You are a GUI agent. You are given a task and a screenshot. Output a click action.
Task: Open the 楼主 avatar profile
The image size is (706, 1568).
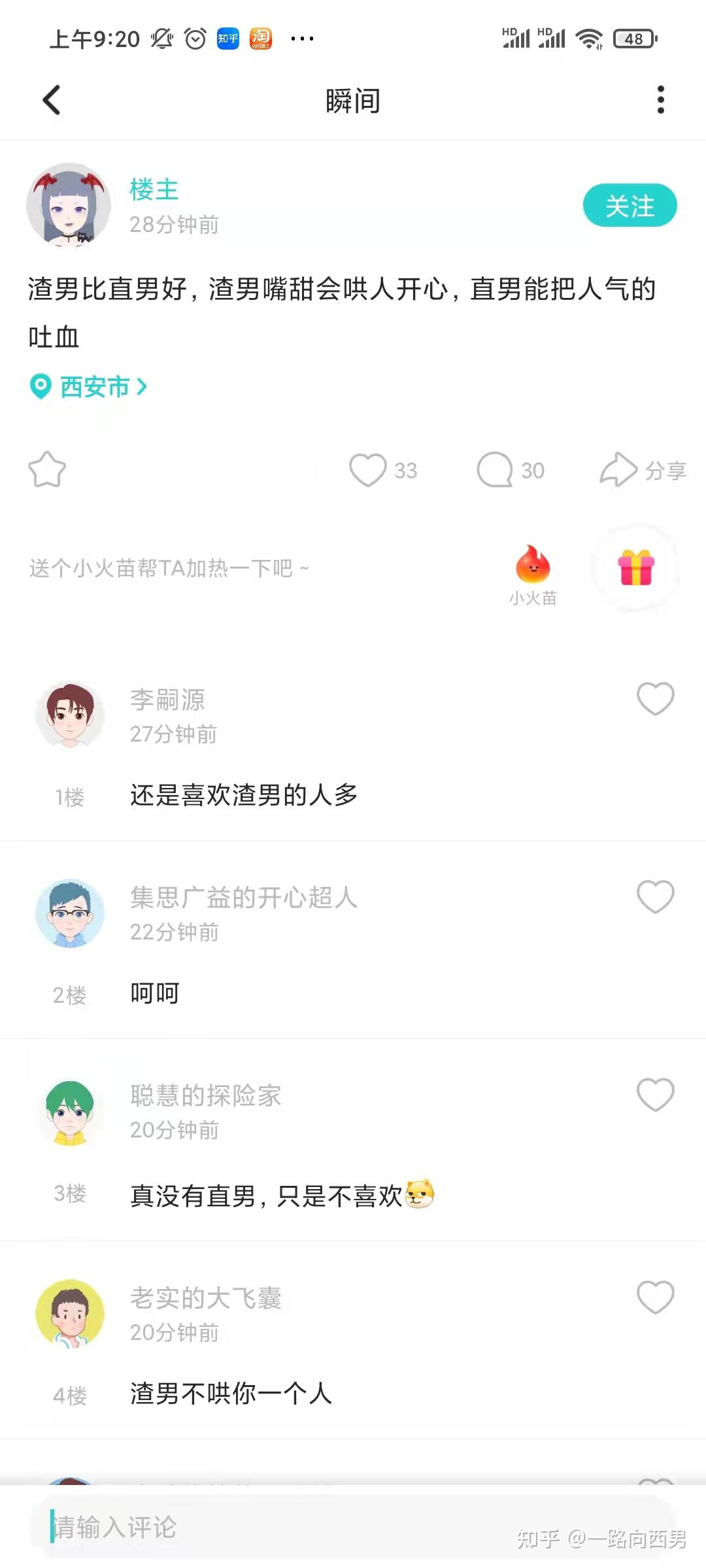[69, 205]
